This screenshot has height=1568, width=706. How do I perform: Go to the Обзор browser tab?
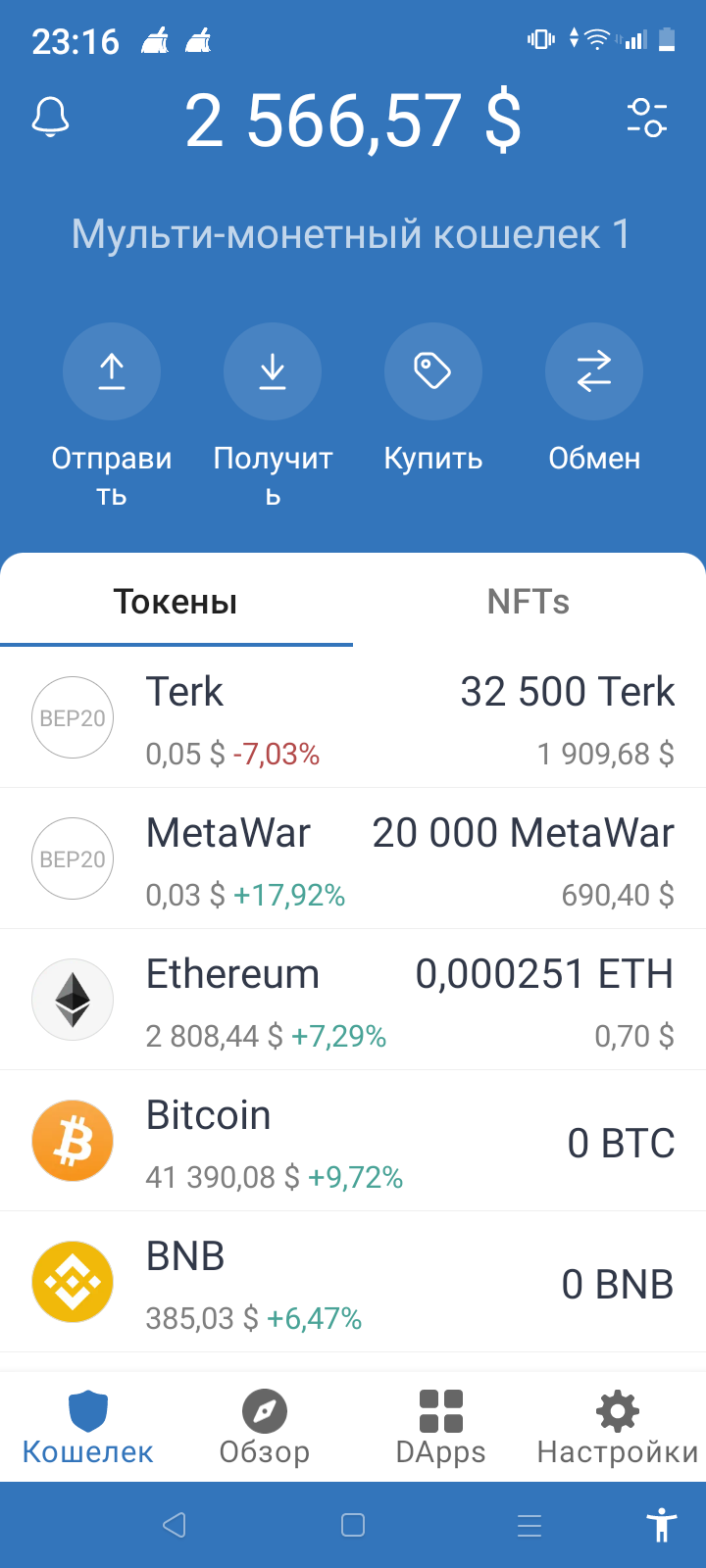(x=265, y=1427)
